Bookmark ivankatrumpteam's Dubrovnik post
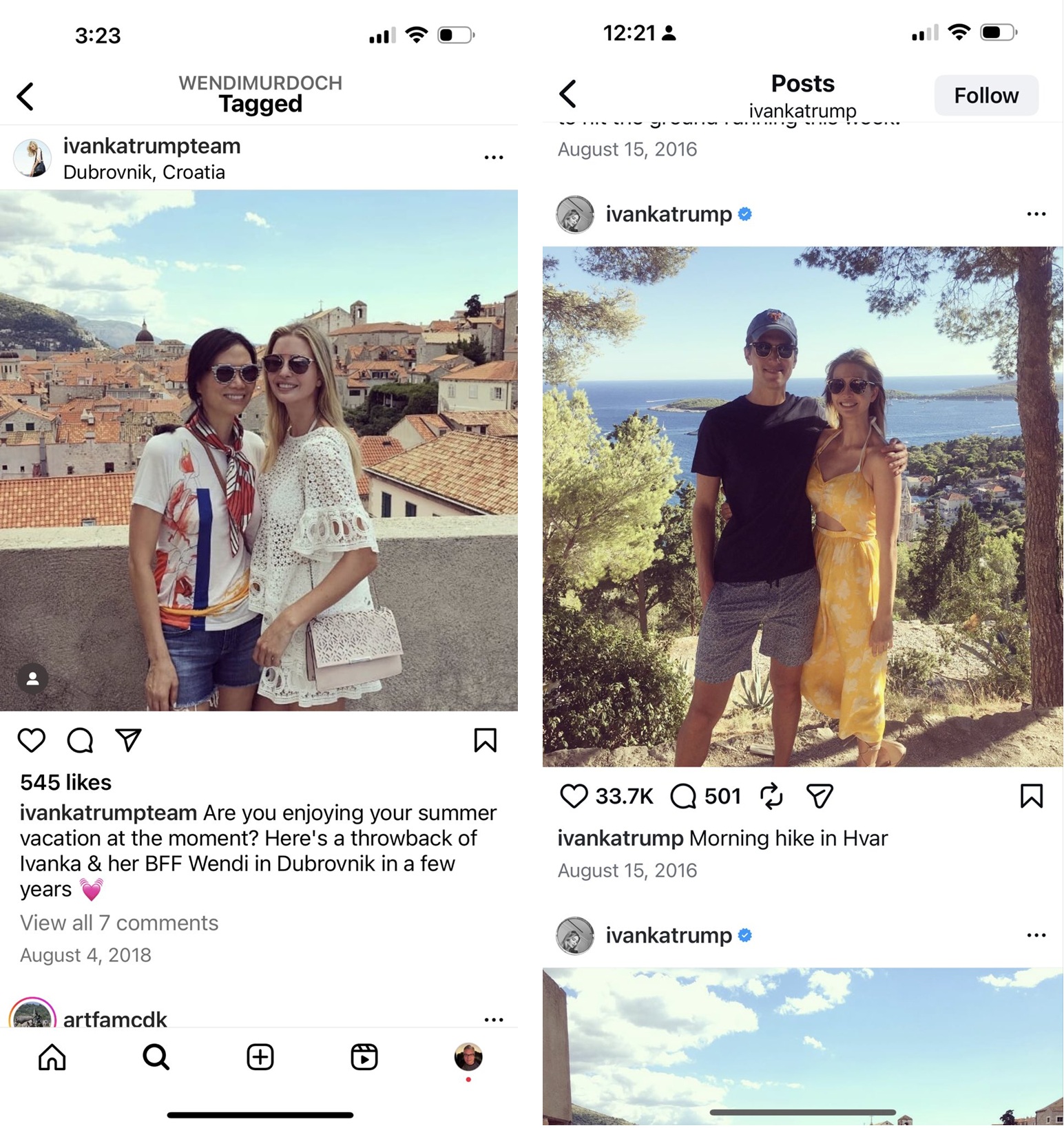The width and height of the screenshot is (1064, 1128). coord(485,740)
